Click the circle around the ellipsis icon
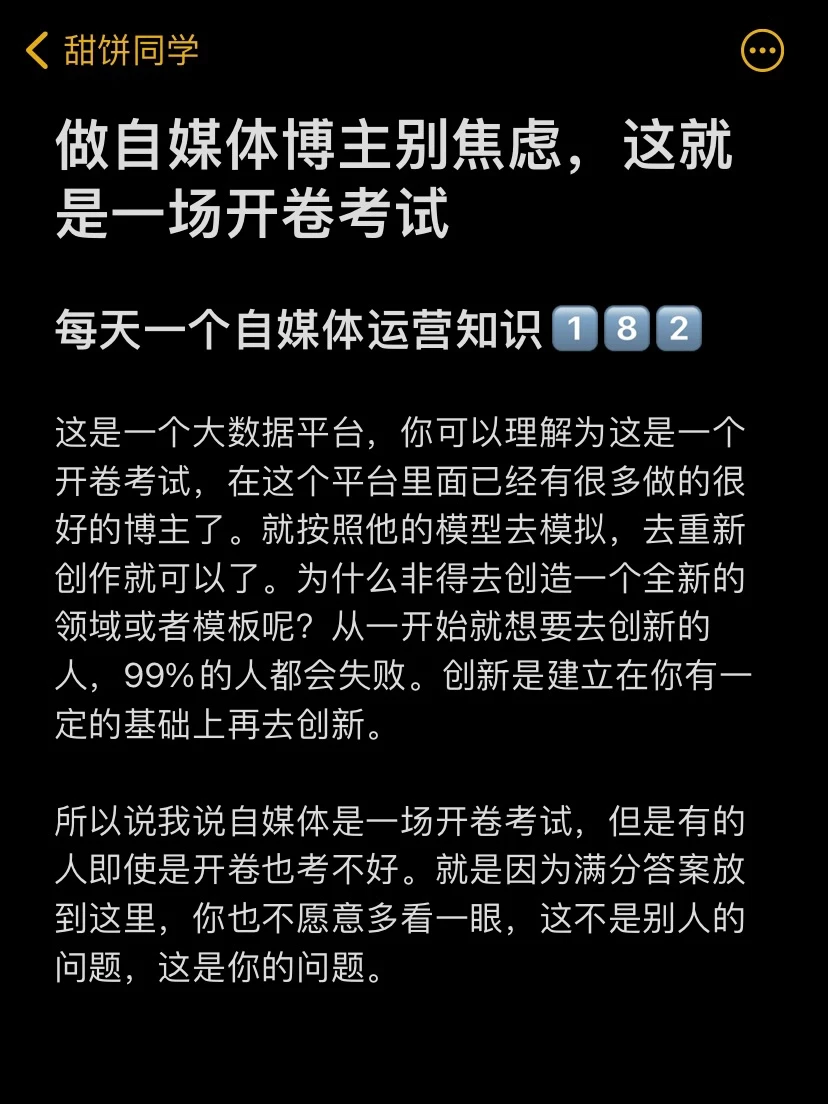The width and height of the screenshot is (828, 1104). tap(763, 50)
